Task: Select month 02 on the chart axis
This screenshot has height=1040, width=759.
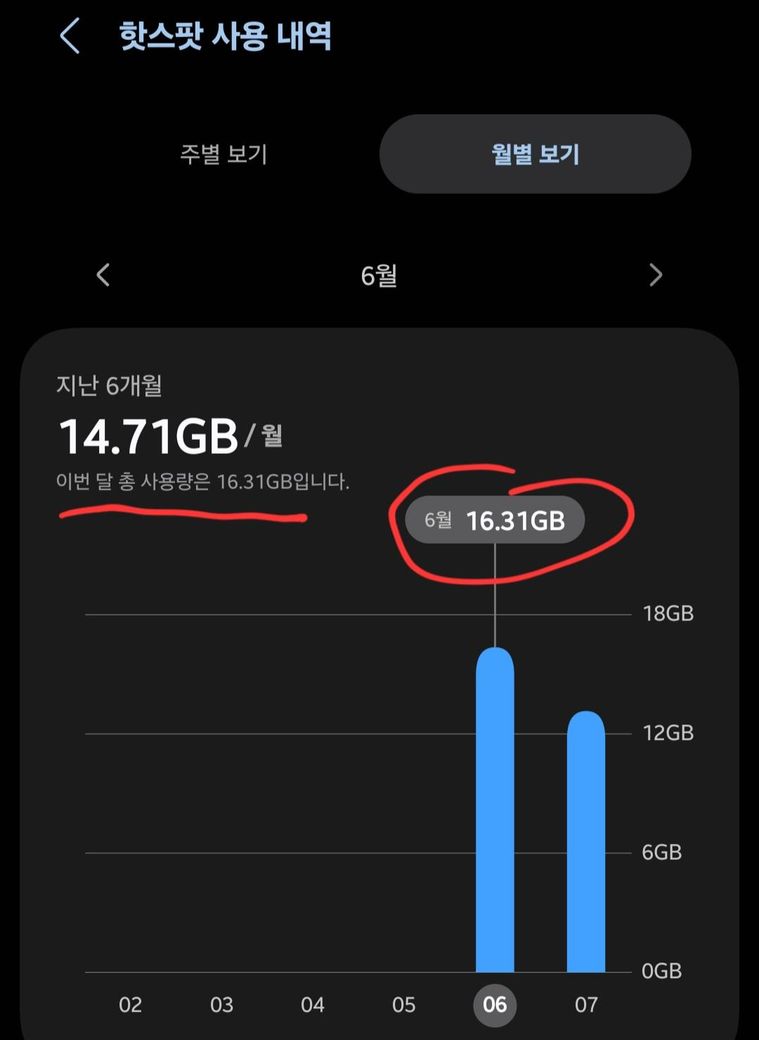Action: pyautogui.click(x=131, y=1005)
